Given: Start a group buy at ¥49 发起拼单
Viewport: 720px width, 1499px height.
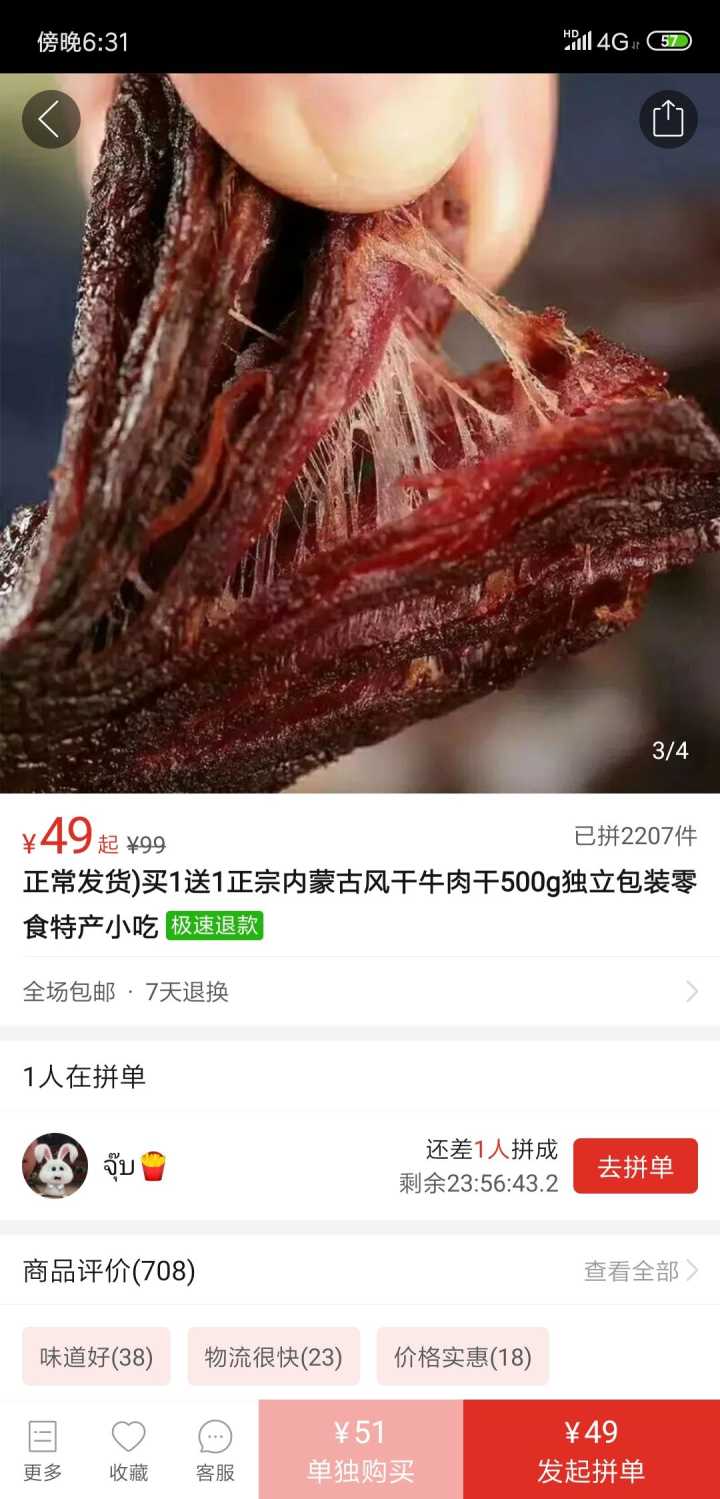Looking at the screenshot, I should coord(591,1450).
